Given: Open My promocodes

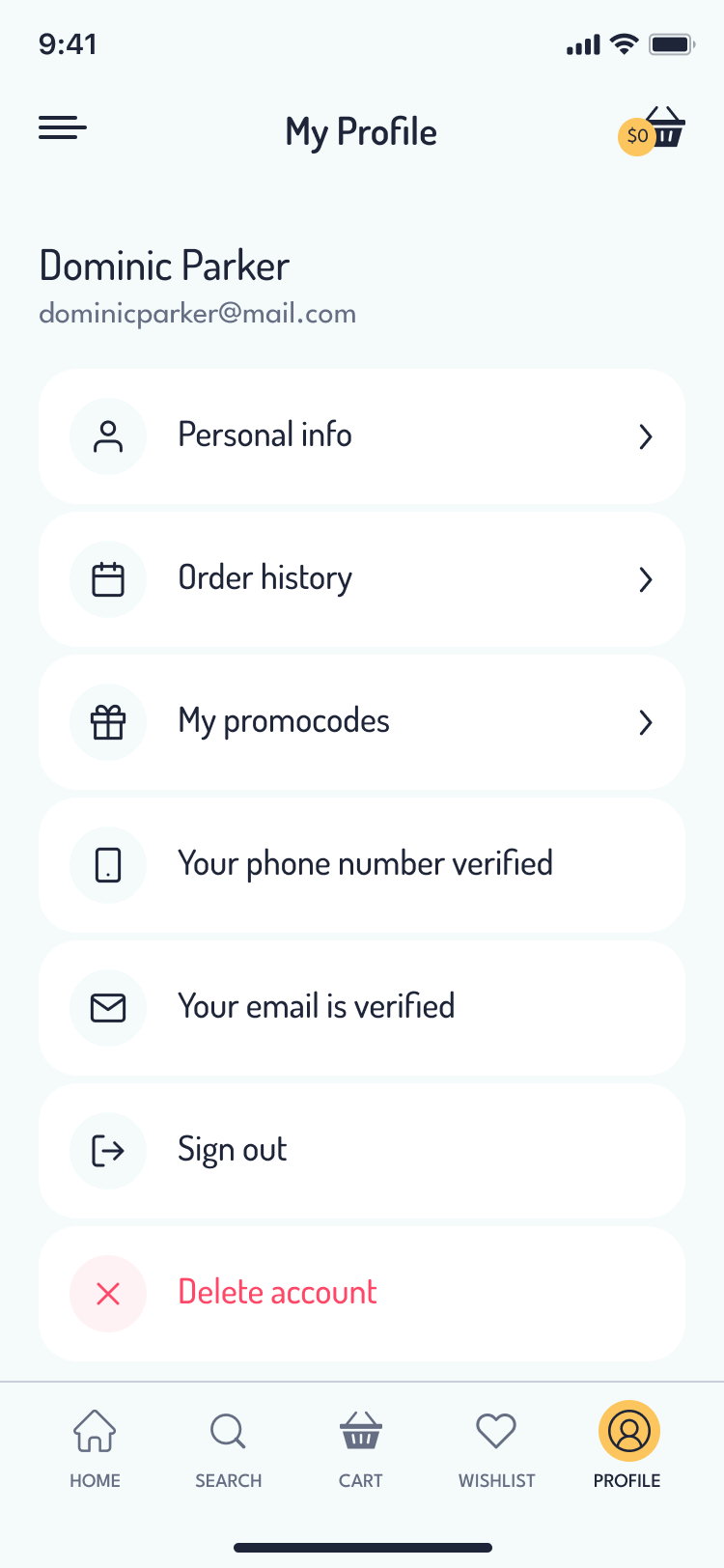Looking at the screenshot, I should pyautogui.click(x=362, y=722).
